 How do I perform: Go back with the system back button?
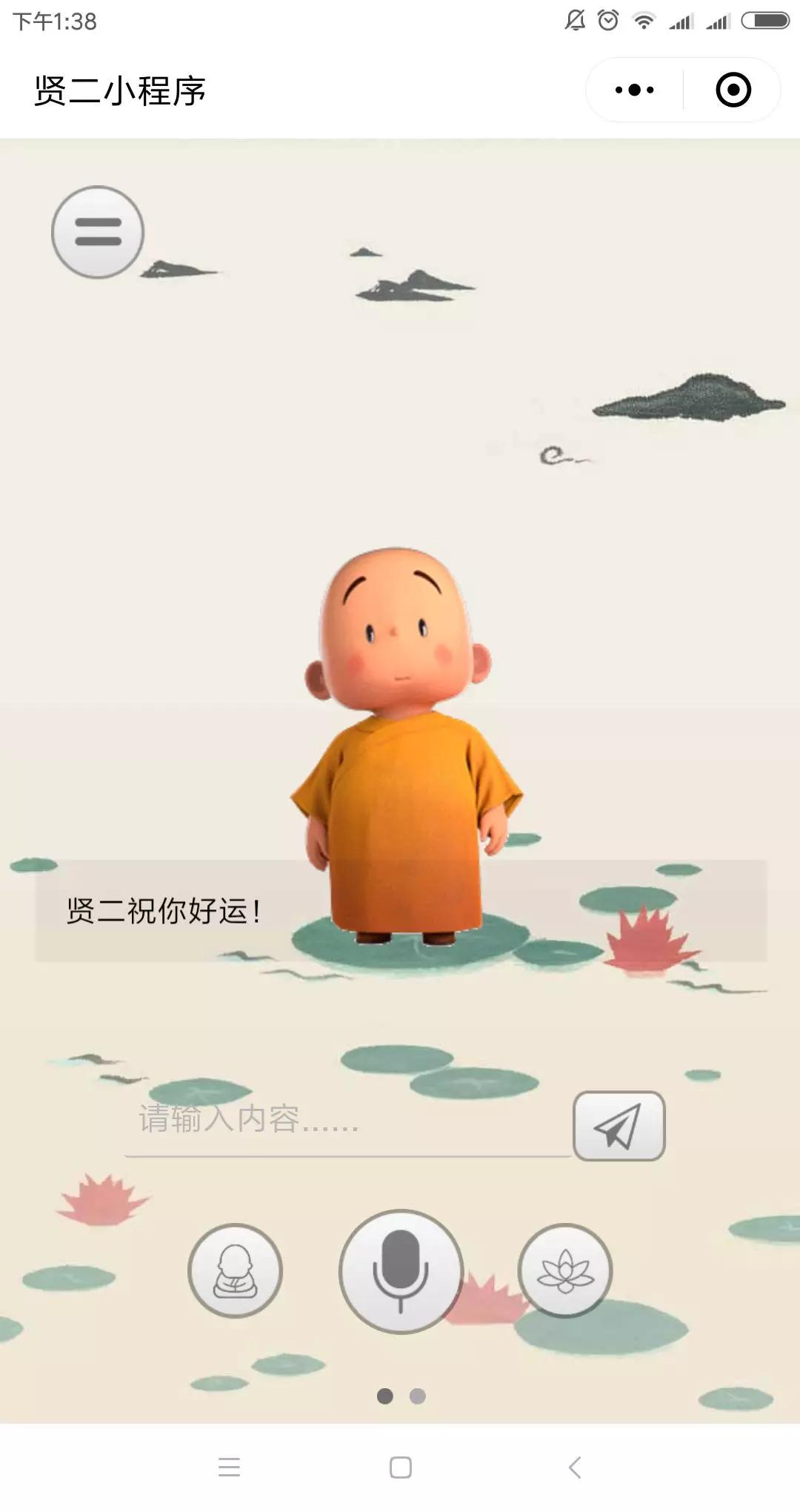pos(575,1468)
